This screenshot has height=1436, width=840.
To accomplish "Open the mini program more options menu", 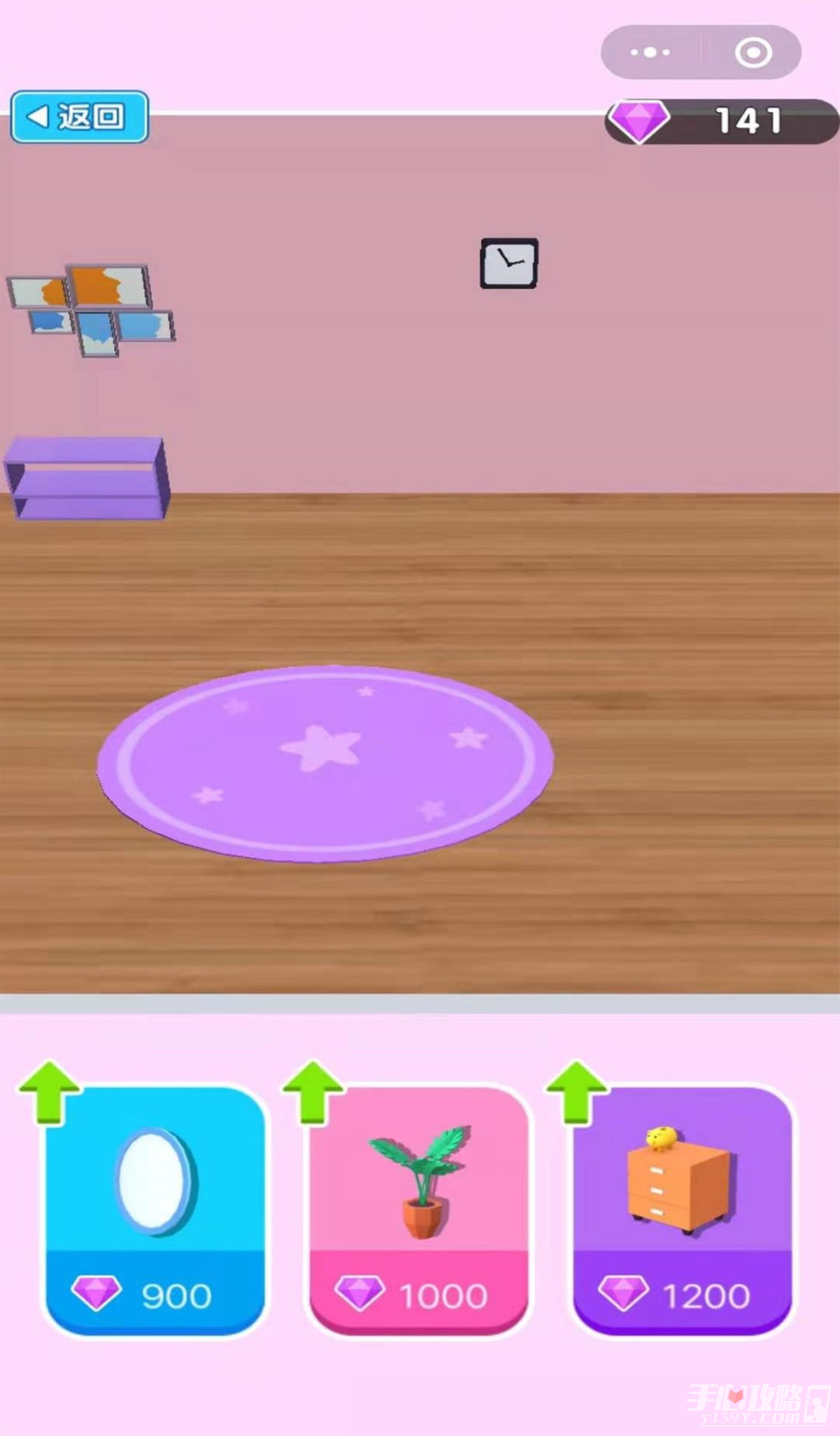I will (x=651, y=52).
